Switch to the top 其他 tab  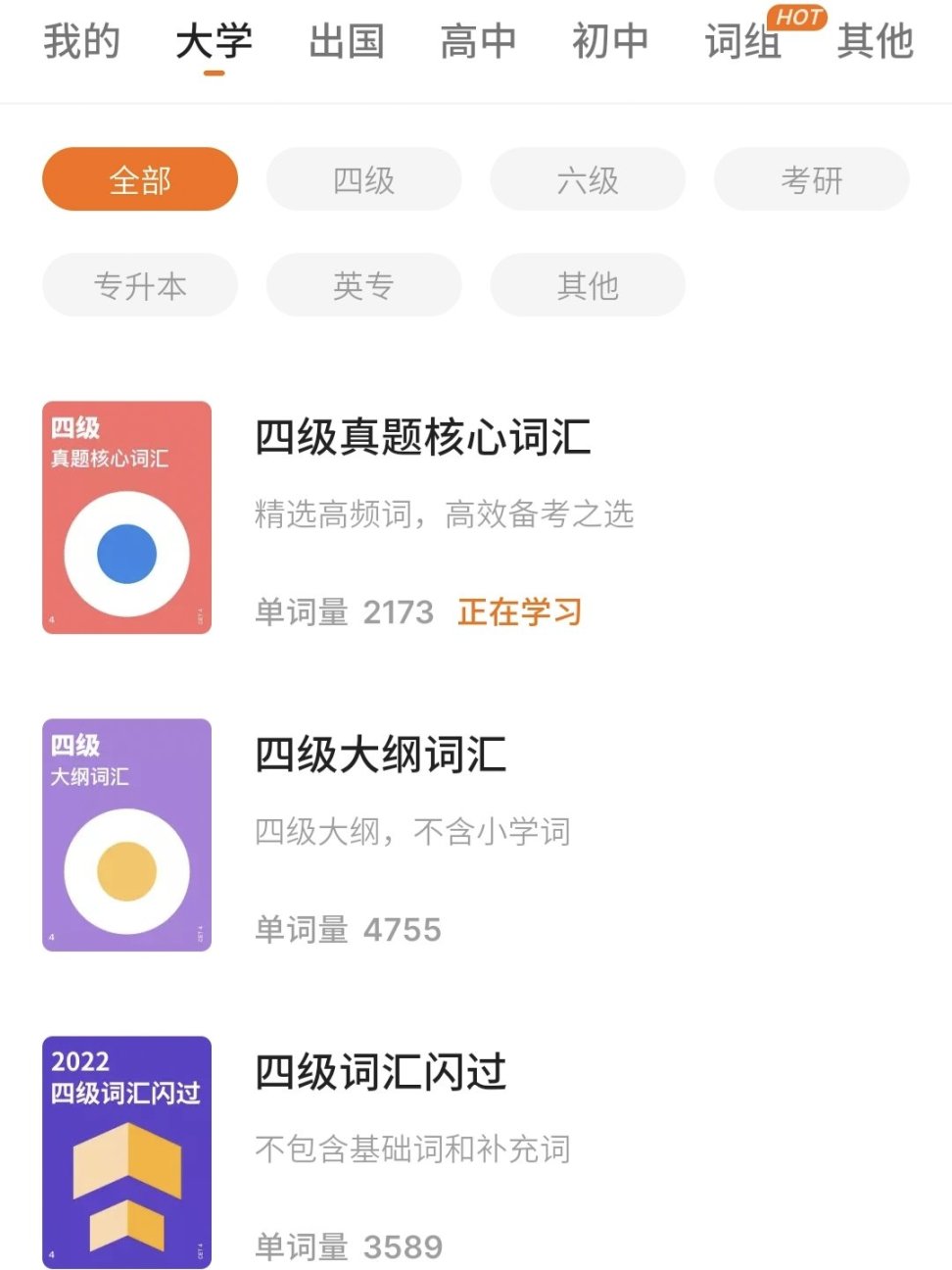[x=875, y=42]
